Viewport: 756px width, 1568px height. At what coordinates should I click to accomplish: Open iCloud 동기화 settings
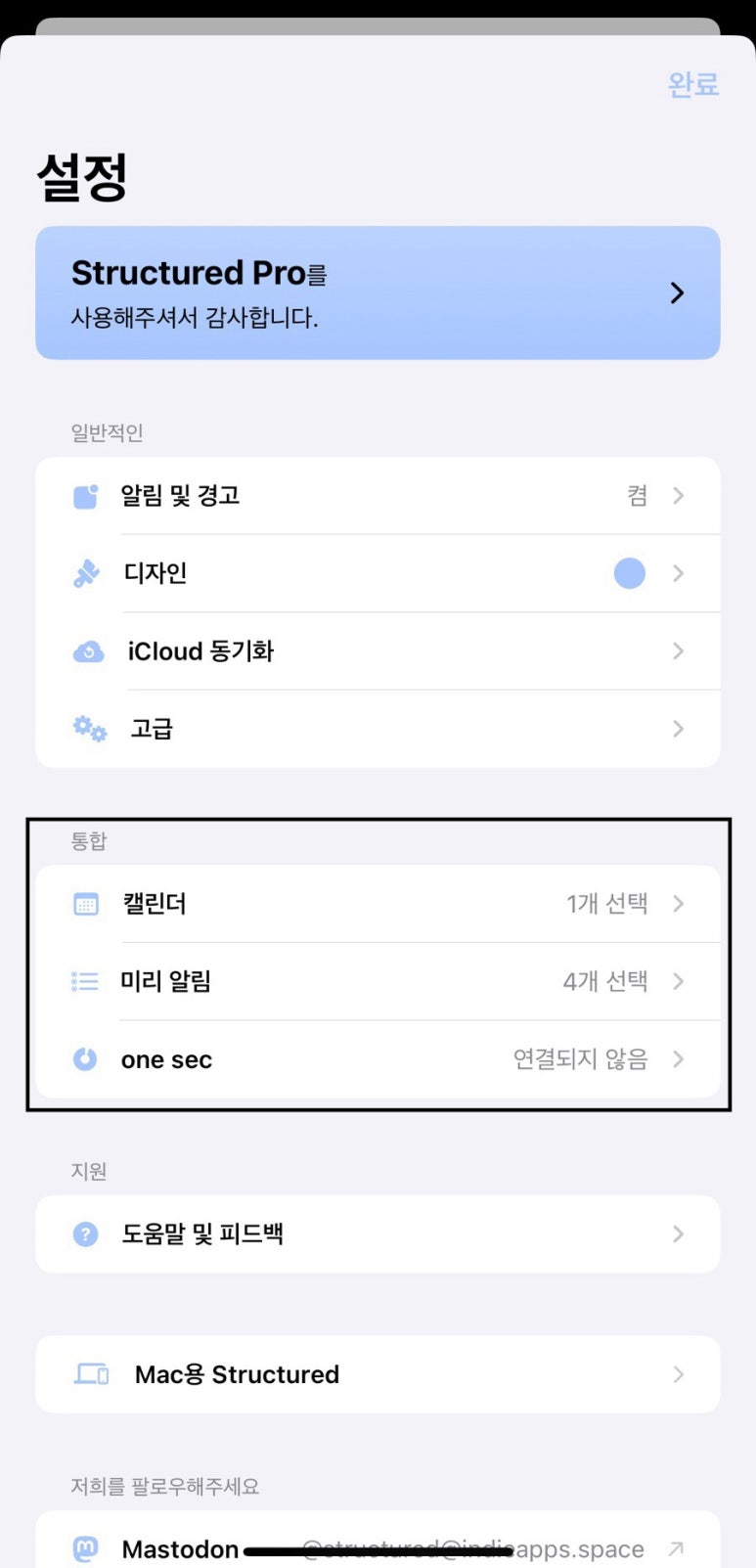[x=378, y=651]
